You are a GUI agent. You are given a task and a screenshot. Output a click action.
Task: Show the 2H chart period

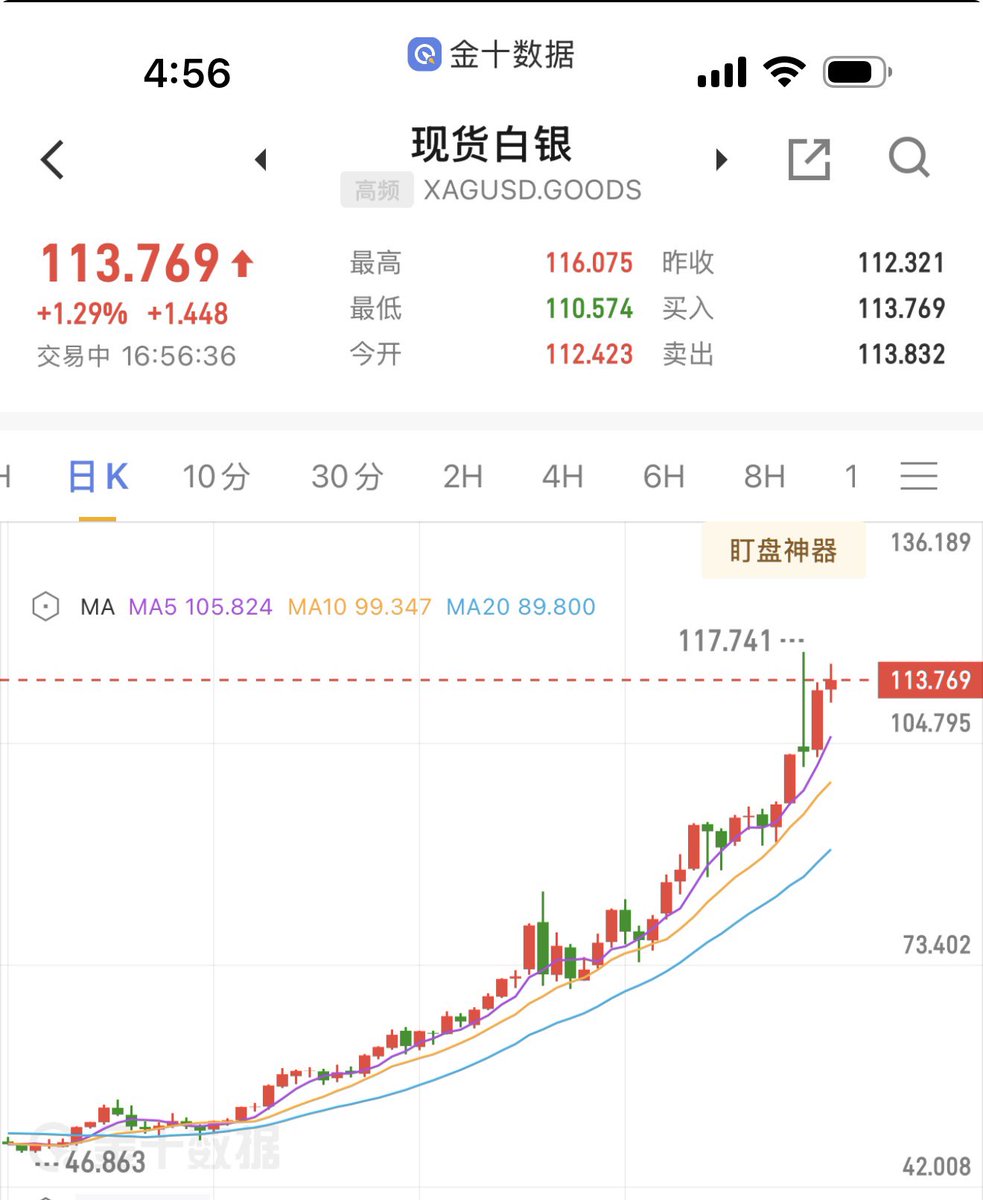[x=463, y=477]
